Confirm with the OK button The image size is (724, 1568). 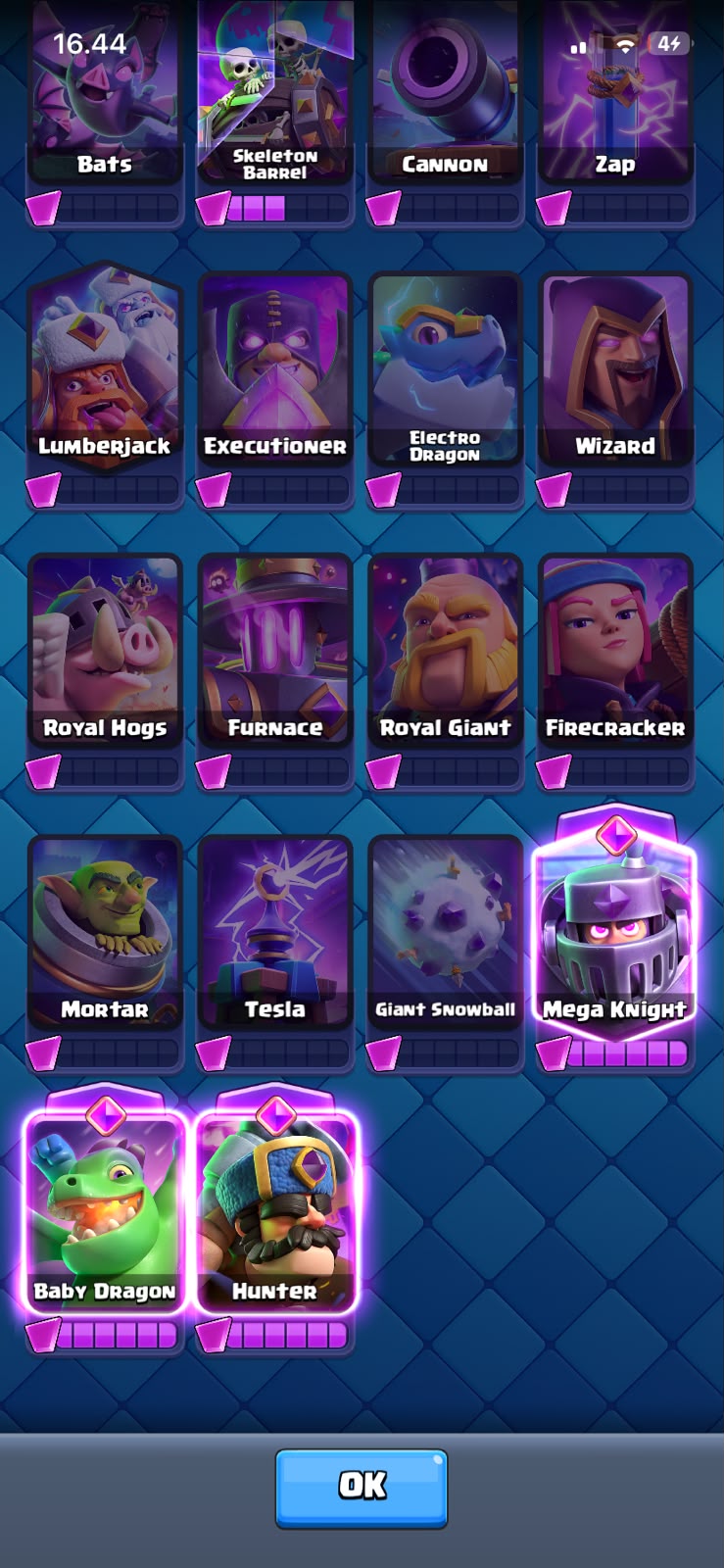(x=362, y=1488)
